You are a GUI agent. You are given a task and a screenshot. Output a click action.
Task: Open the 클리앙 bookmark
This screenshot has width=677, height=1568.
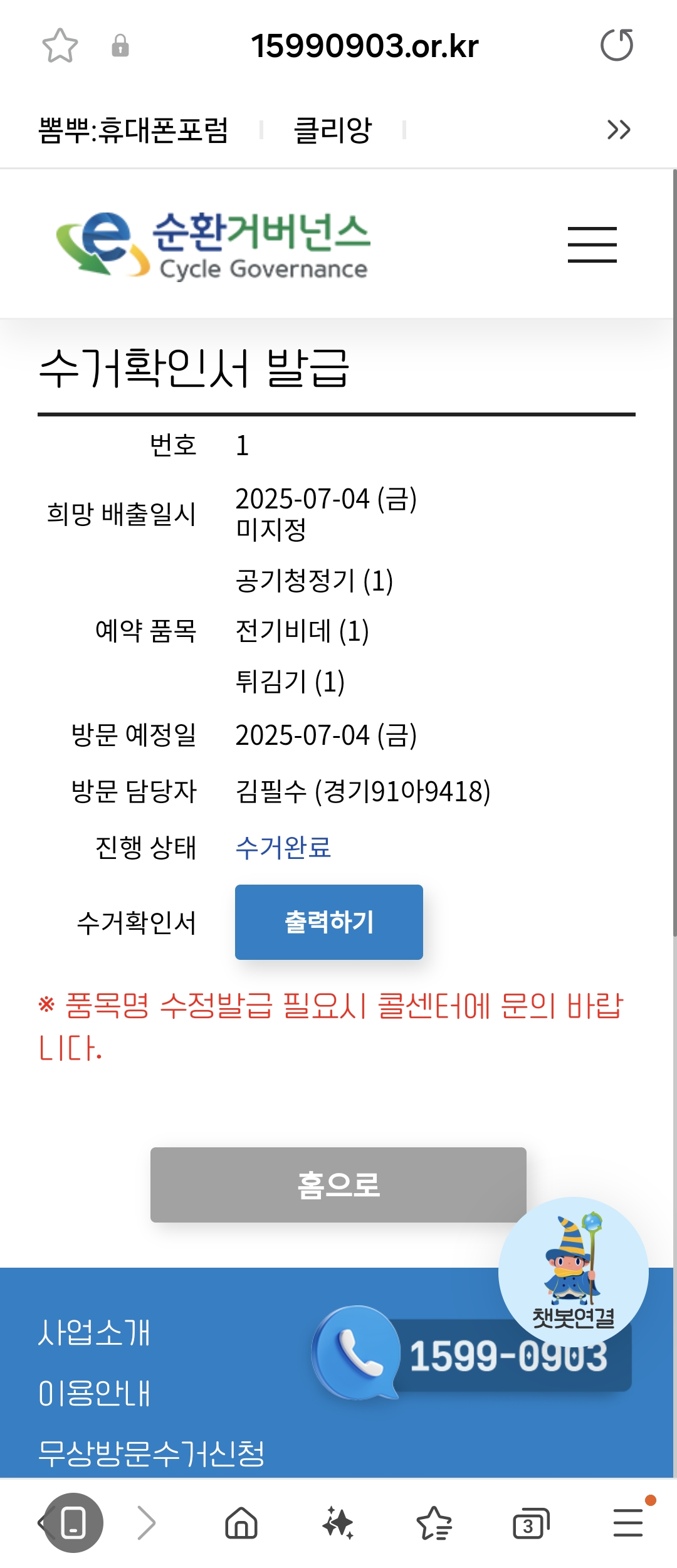tap(333, 130)
